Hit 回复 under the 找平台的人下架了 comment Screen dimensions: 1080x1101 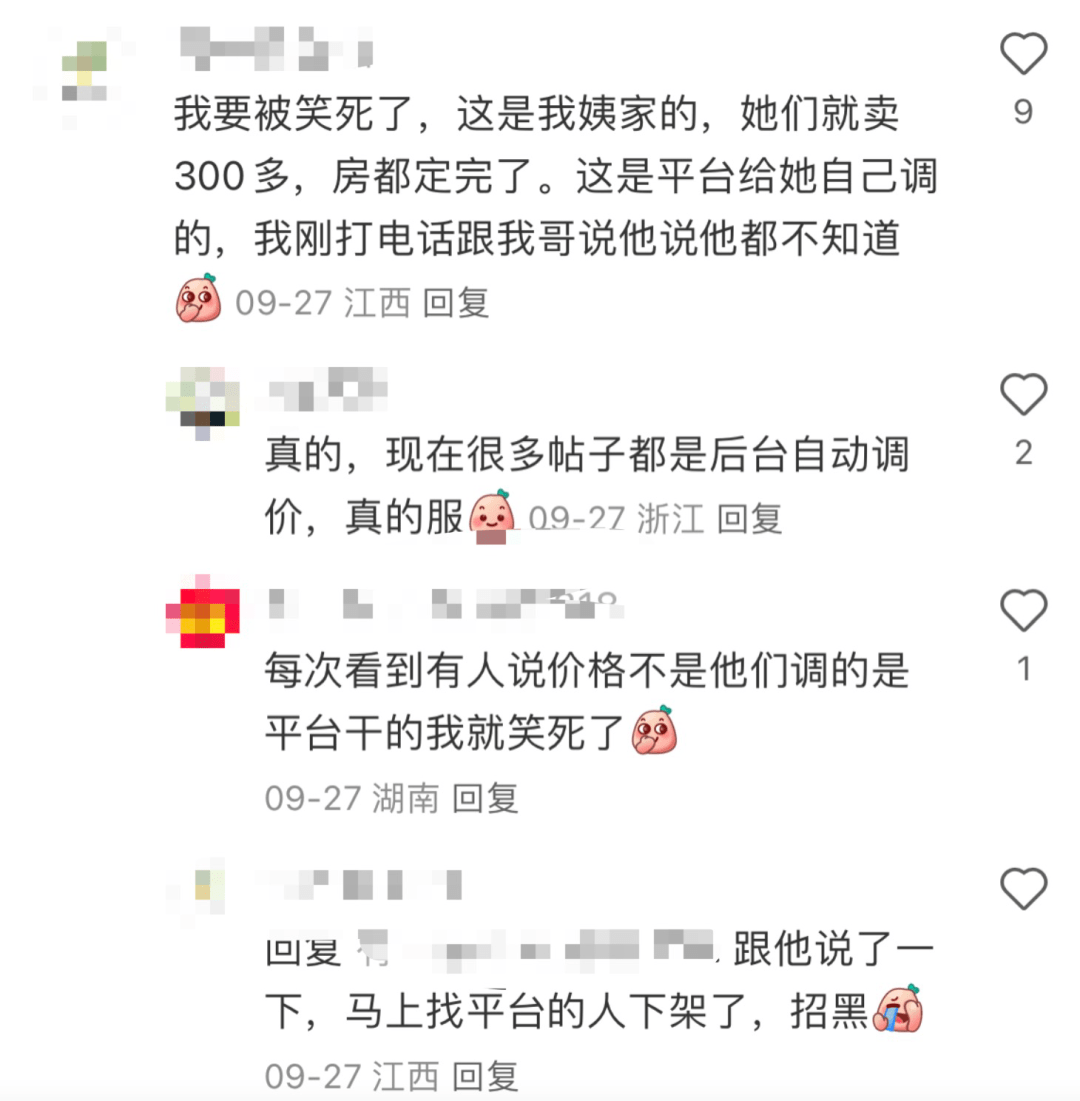coord(485,1076)
